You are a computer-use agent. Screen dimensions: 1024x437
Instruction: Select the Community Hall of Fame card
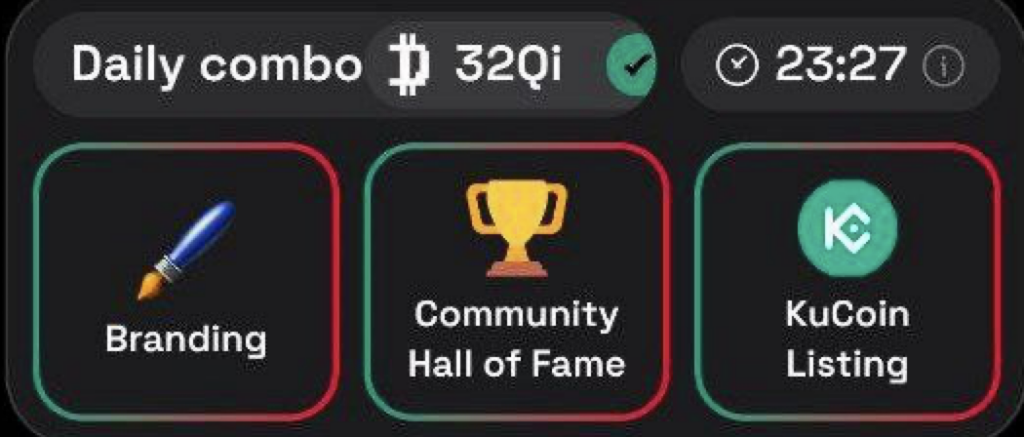coord(516,283)
